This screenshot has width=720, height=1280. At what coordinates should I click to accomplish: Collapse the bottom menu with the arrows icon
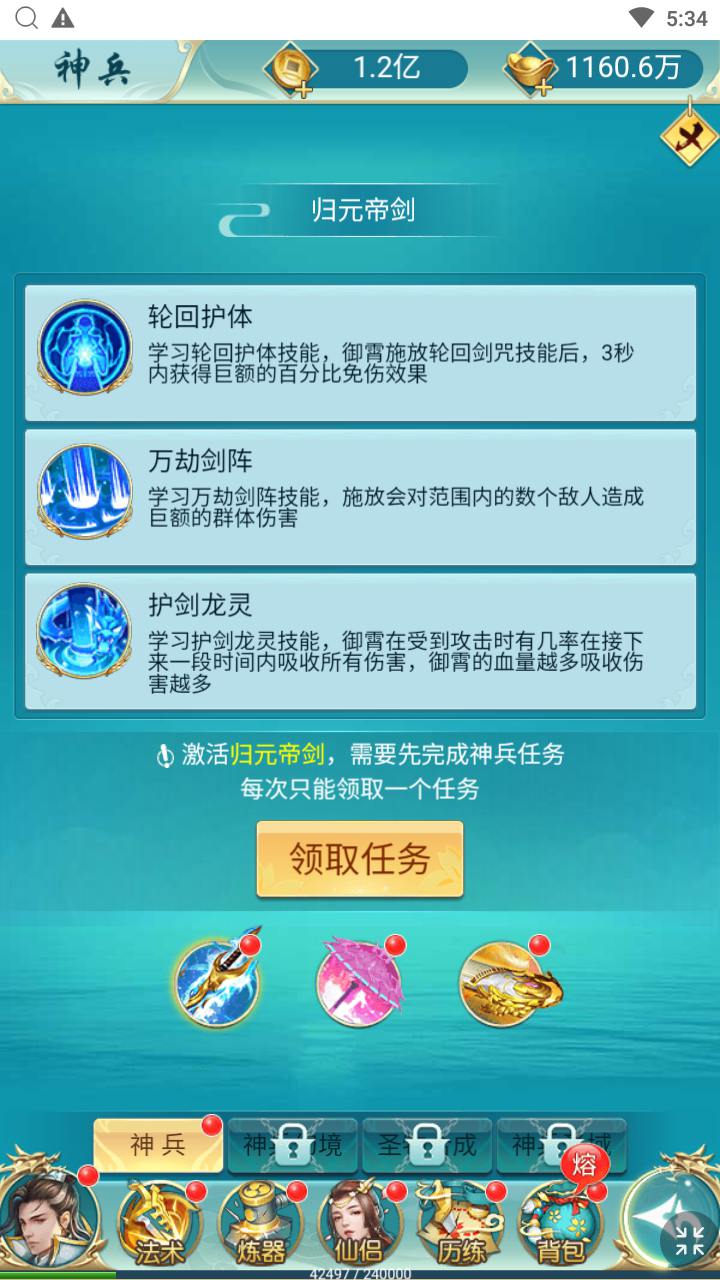[688, 1240]
